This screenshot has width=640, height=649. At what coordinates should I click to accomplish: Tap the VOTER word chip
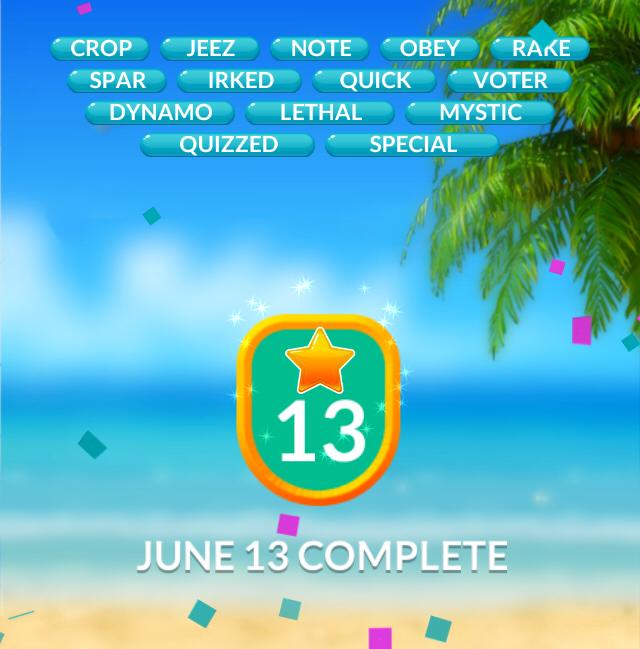510,80
